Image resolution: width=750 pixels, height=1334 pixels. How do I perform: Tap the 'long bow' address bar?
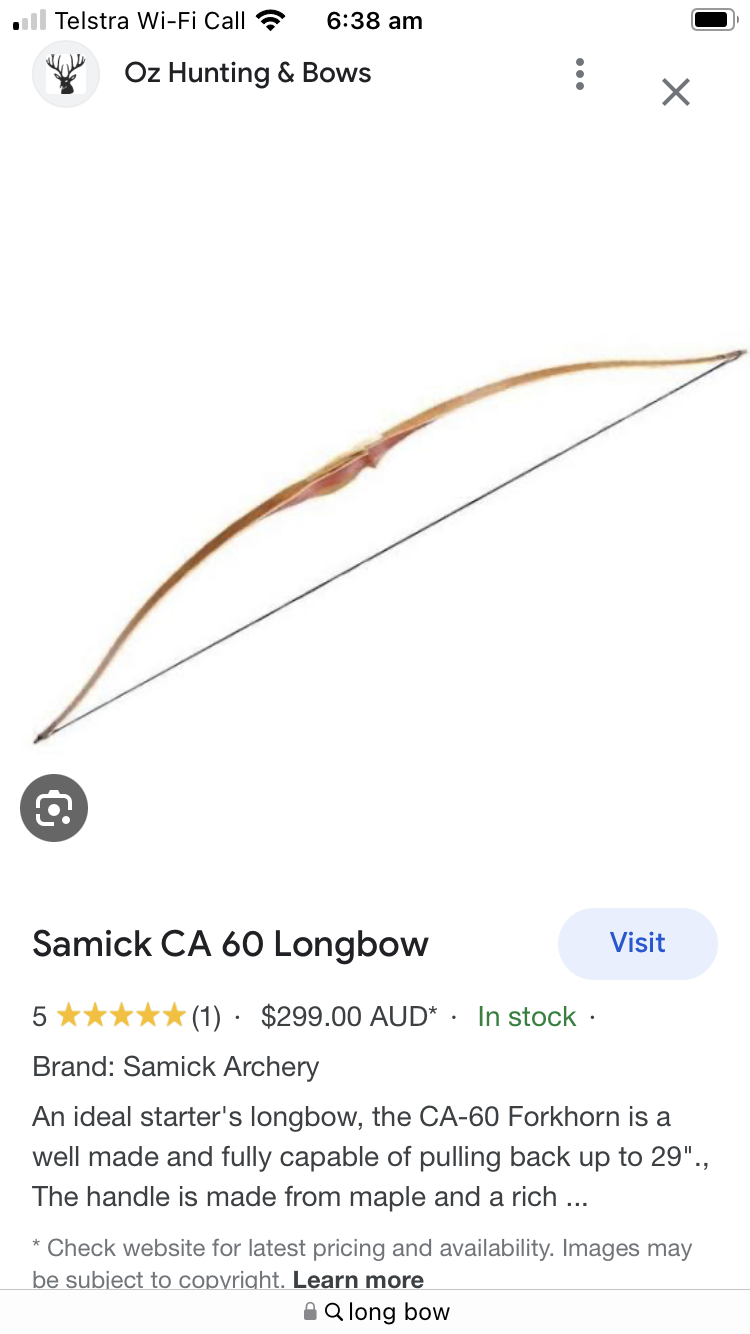pos(376,1312)
